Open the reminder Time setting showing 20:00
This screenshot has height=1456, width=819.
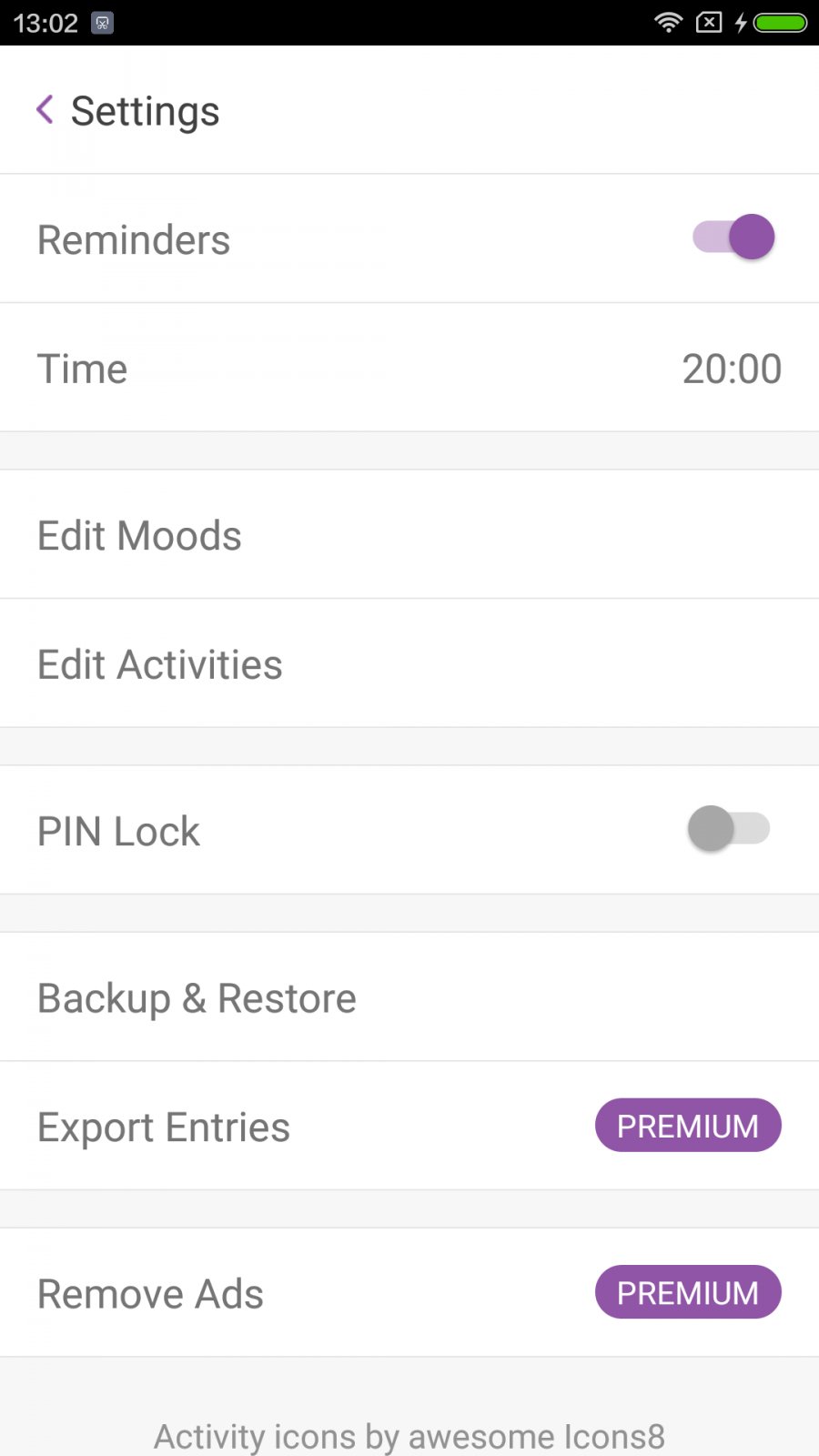409,368
